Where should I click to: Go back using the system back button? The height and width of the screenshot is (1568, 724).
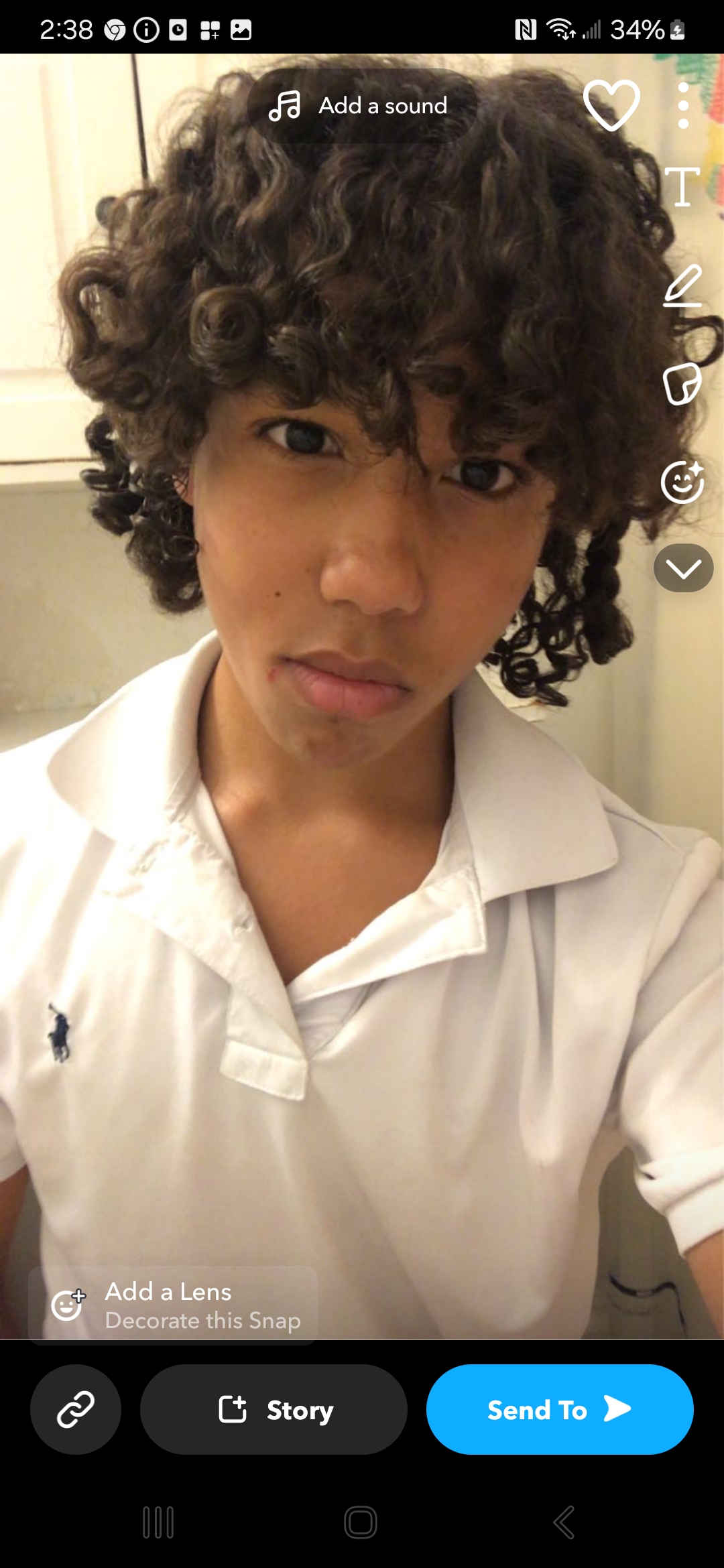coord(564,1522)
